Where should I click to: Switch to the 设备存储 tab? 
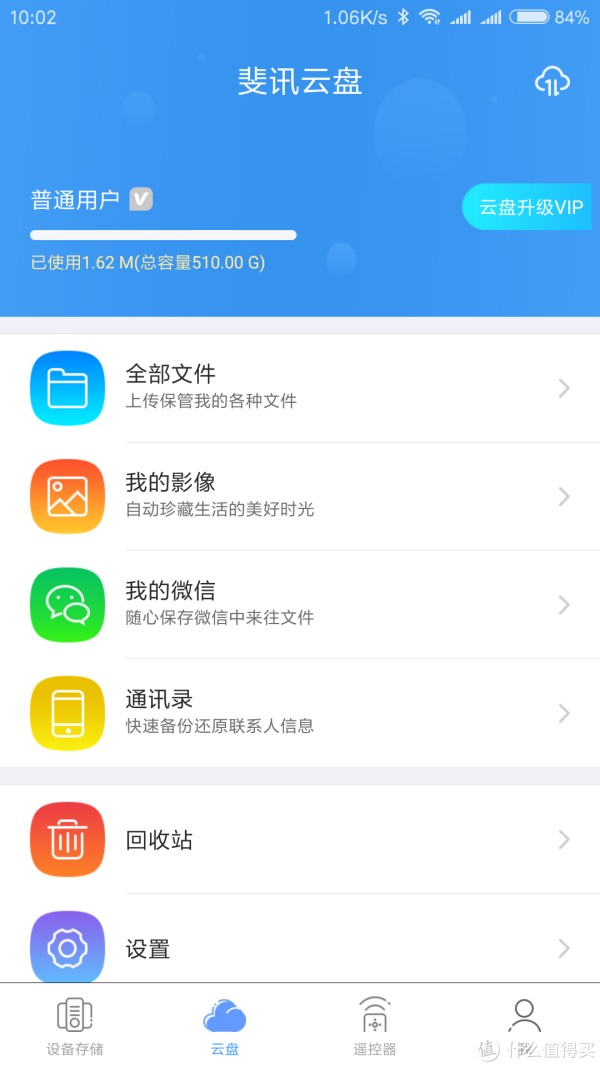75,1026
